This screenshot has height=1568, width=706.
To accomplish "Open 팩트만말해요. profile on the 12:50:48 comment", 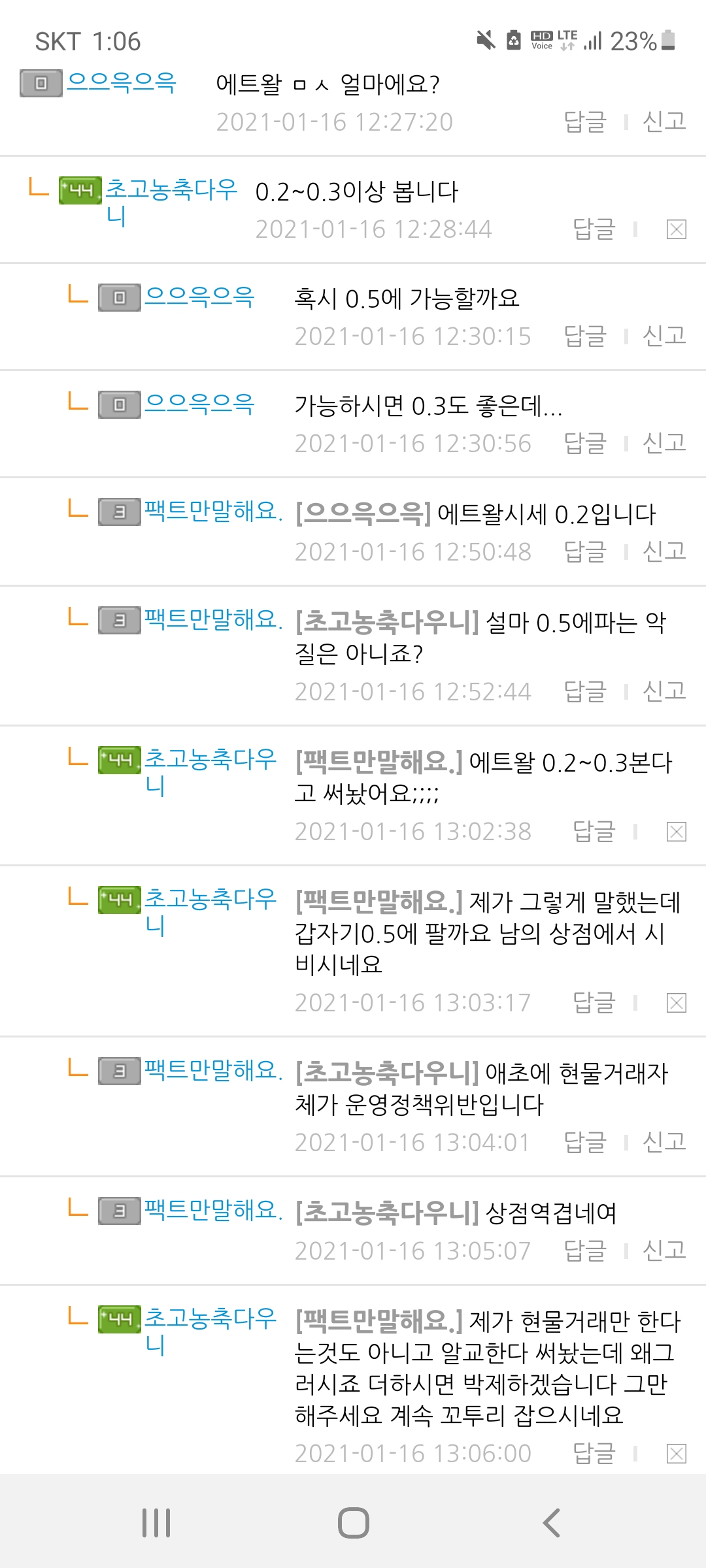I will pos(213,510).
